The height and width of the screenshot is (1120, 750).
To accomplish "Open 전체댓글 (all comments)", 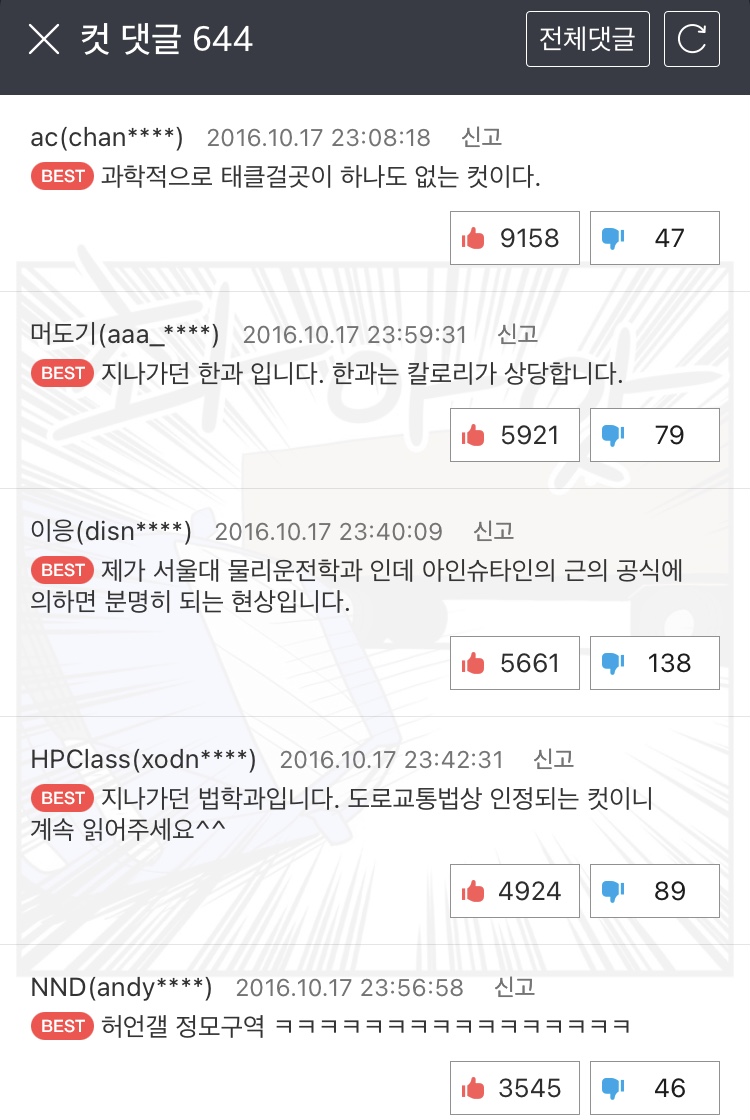I will pos(587,39).
